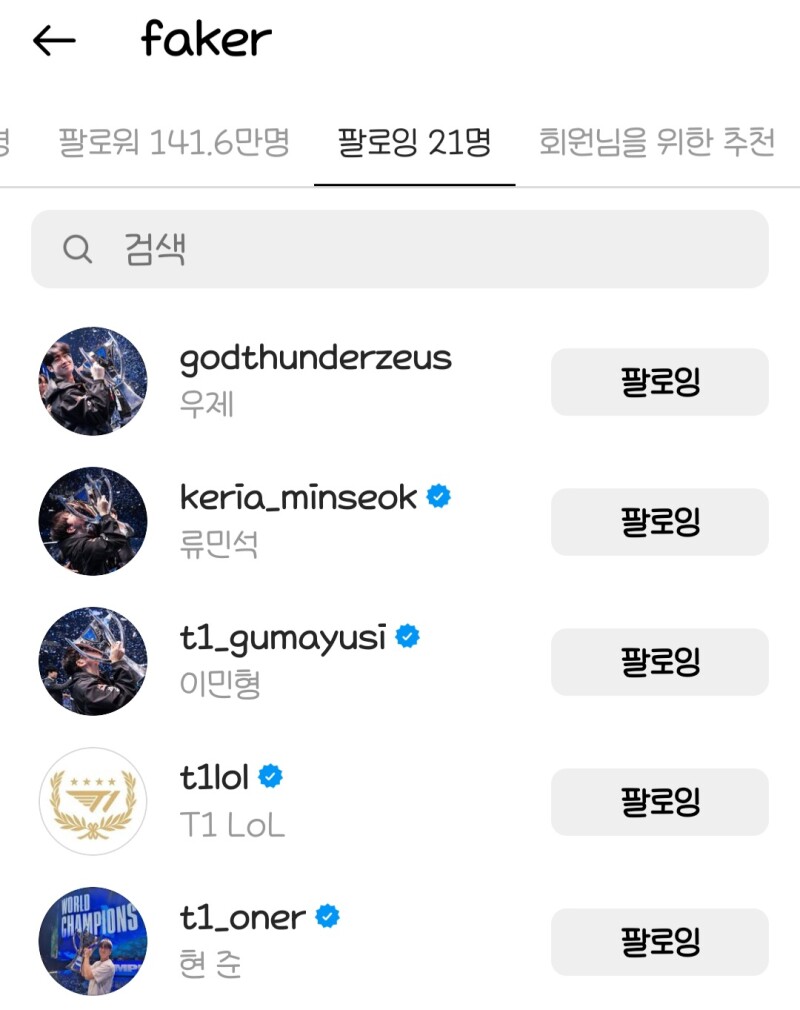Tap 팔로잉 button next to t1_oner

pyautogui.click(x=659, y=942)
